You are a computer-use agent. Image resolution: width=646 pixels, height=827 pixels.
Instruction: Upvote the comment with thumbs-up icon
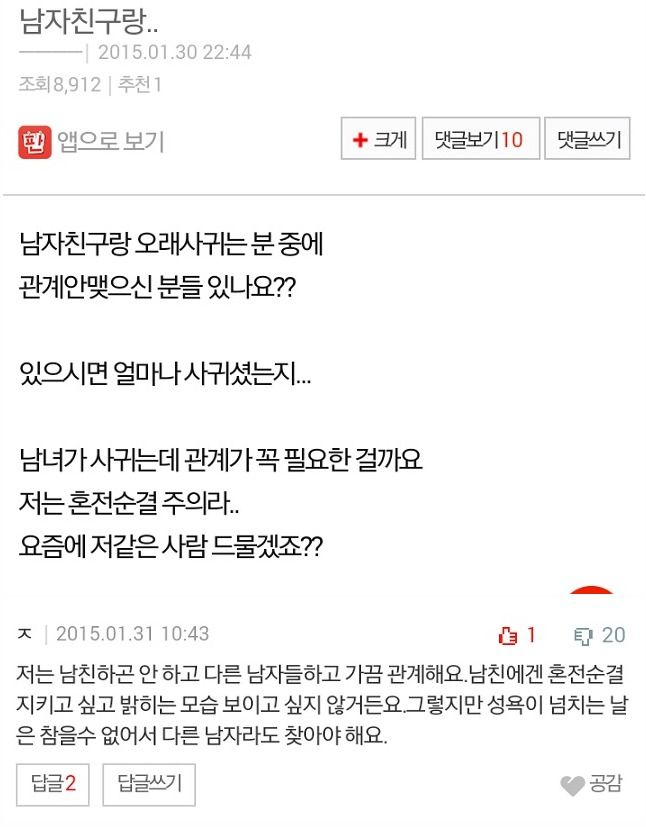pyautogui.click(x=509, y=635)
